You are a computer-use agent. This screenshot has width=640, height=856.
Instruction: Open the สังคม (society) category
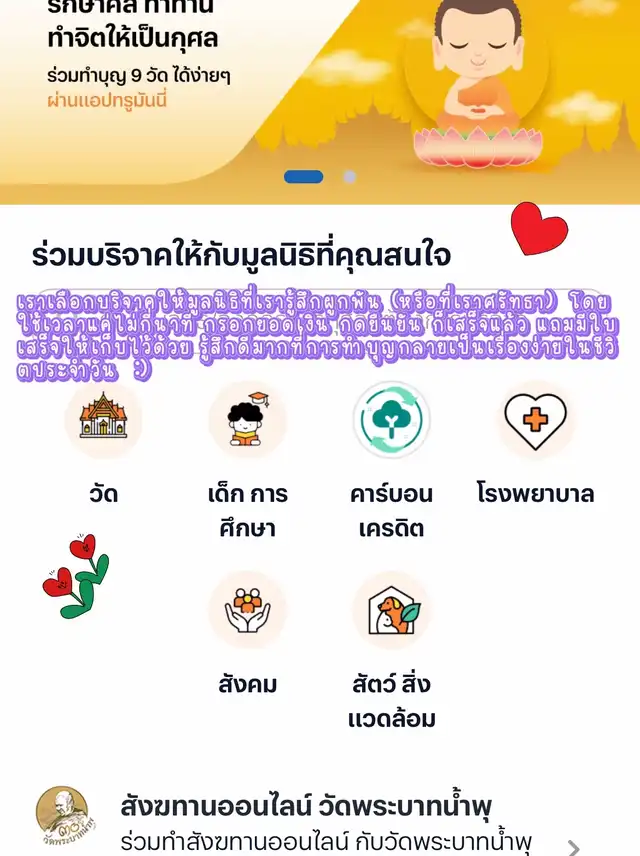point(248,611)
